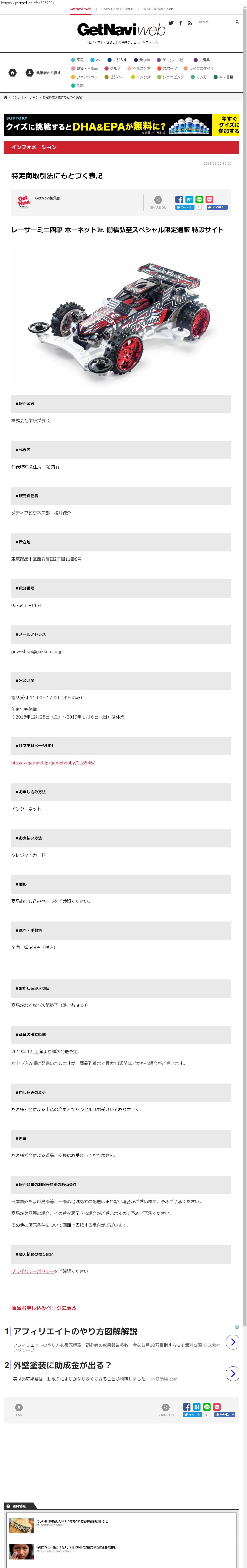This screenshot has height=1568, width=247.
Task: Open the gamehobby/318546 order page URL
Action: pos(53,762)
